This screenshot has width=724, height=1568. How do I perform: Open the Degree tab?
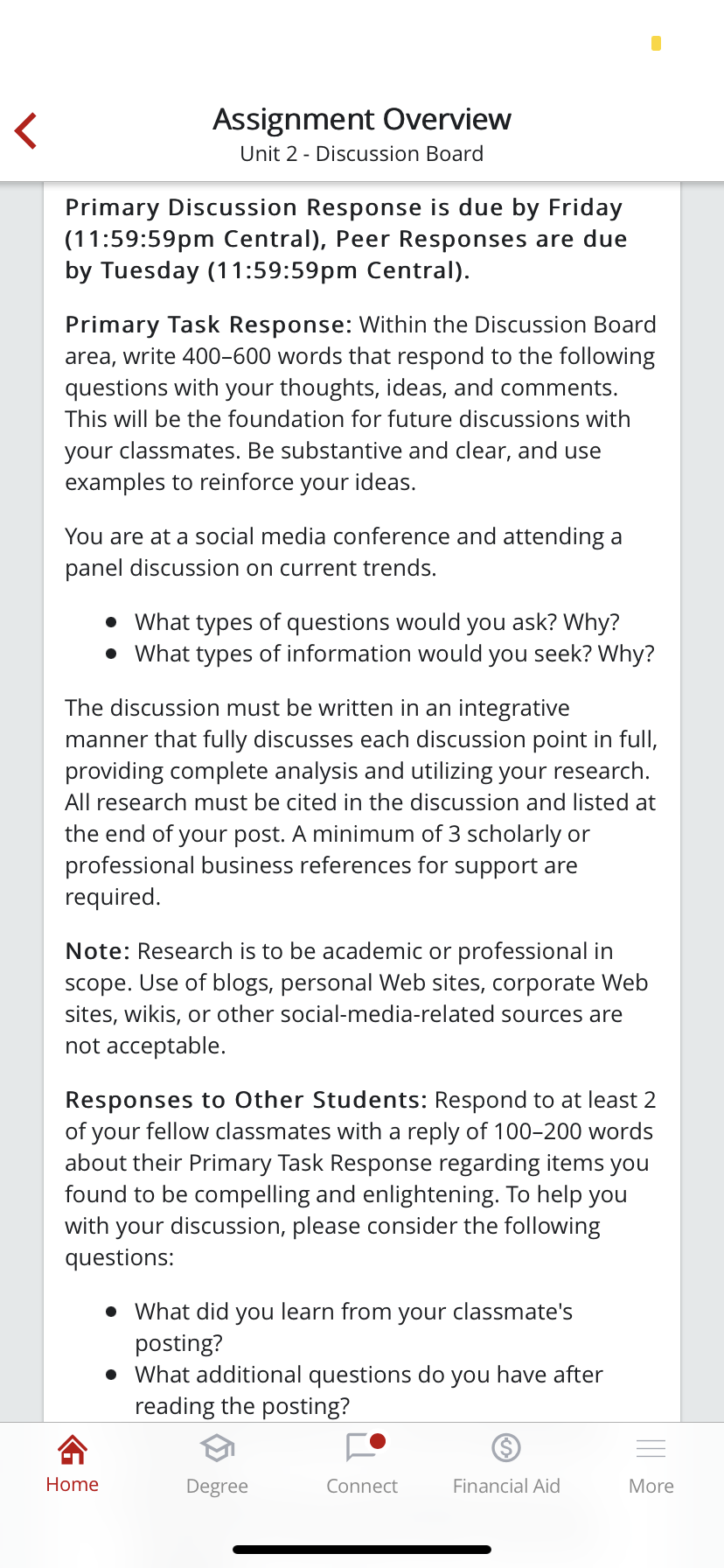tap(217, 1465)
